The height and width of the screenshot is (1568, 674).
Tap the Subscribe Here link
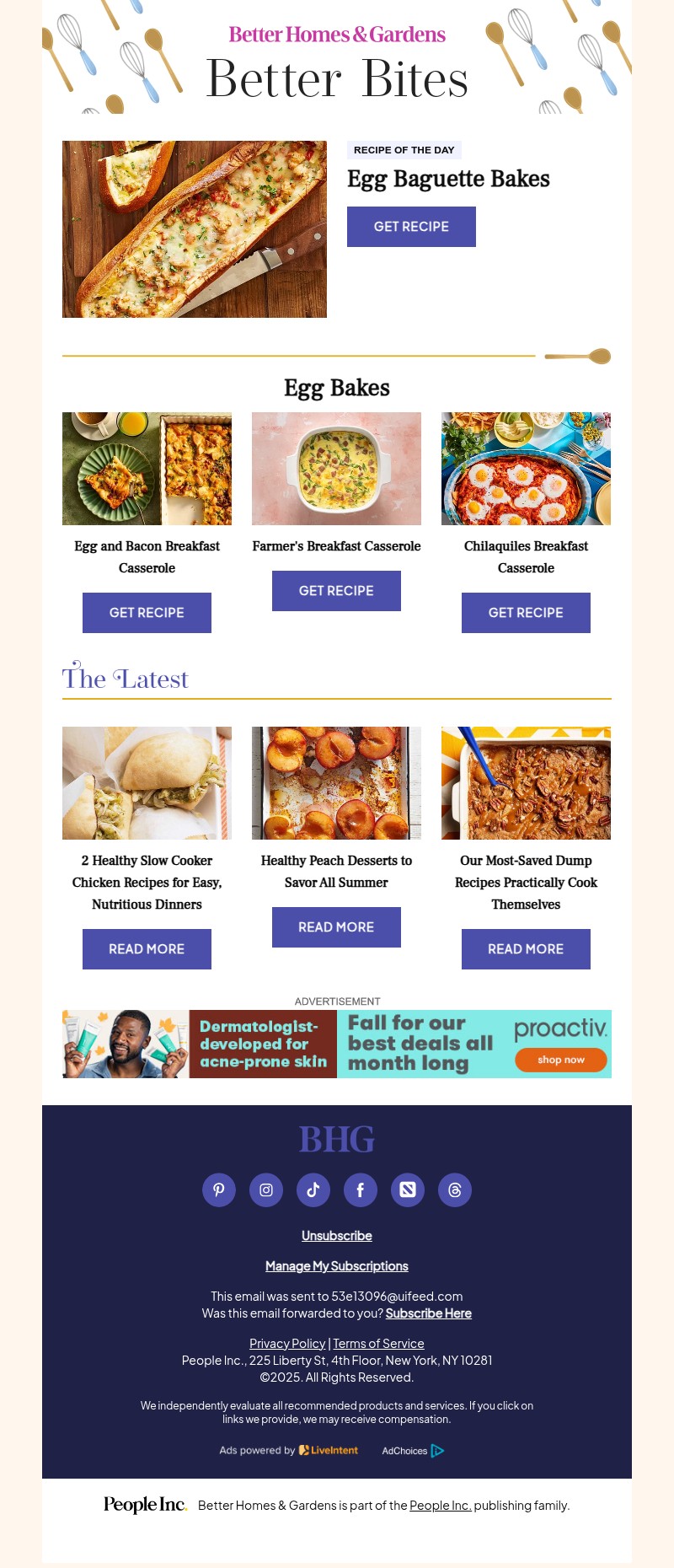pos(429,1313)
